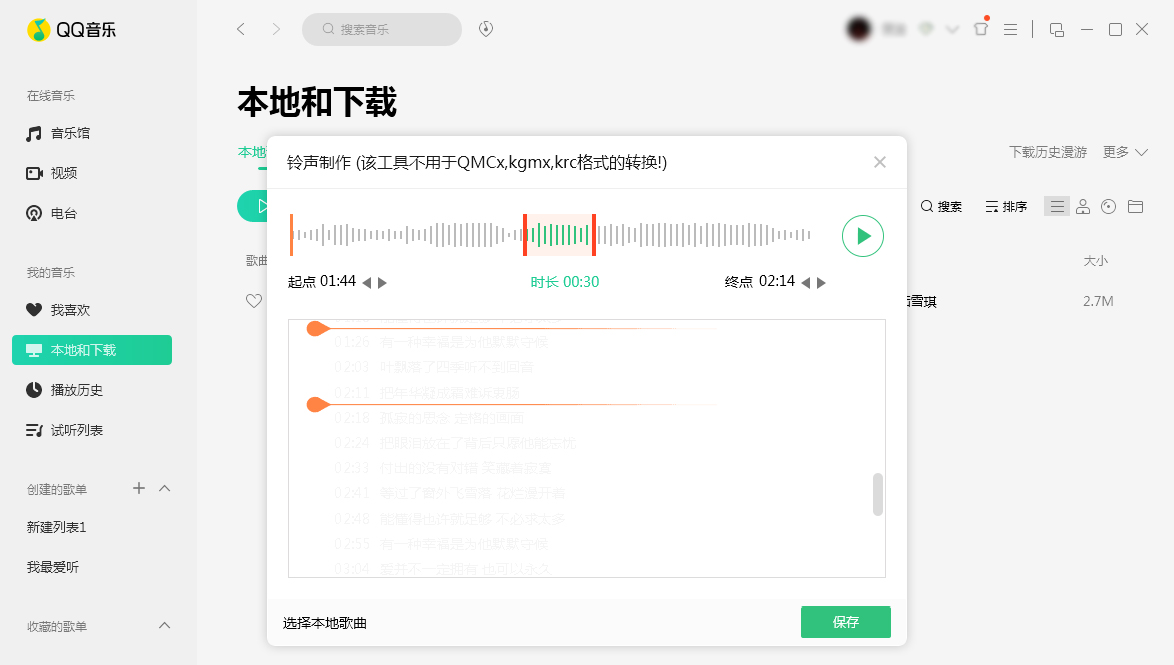Viewport: 1174px width, 665px height.
Task: Open playlist 我最爱听
Action: (53, 567)
